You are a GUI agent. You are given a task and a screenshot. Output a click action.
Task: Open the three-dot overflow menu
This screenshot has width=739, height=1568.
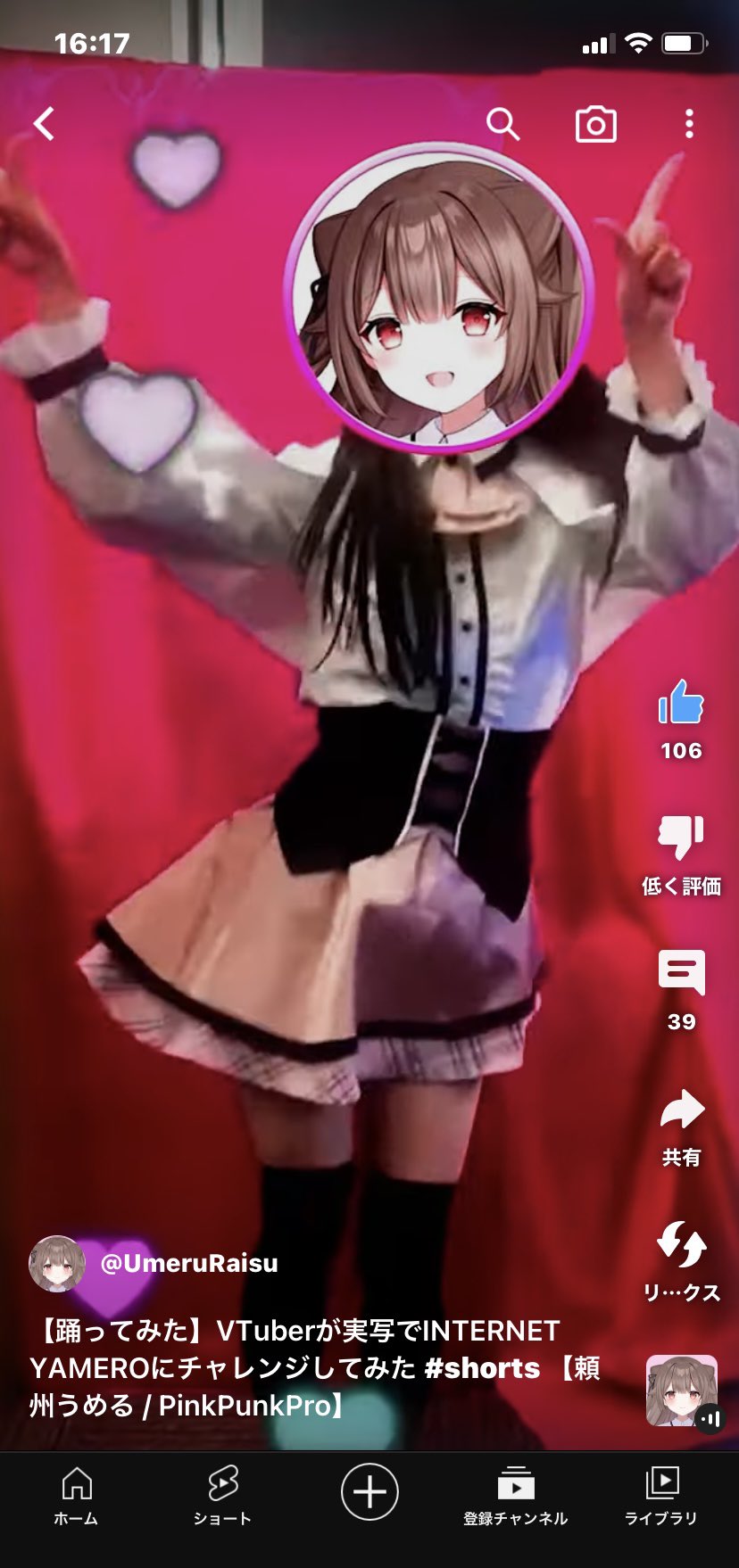pos(689,124)
